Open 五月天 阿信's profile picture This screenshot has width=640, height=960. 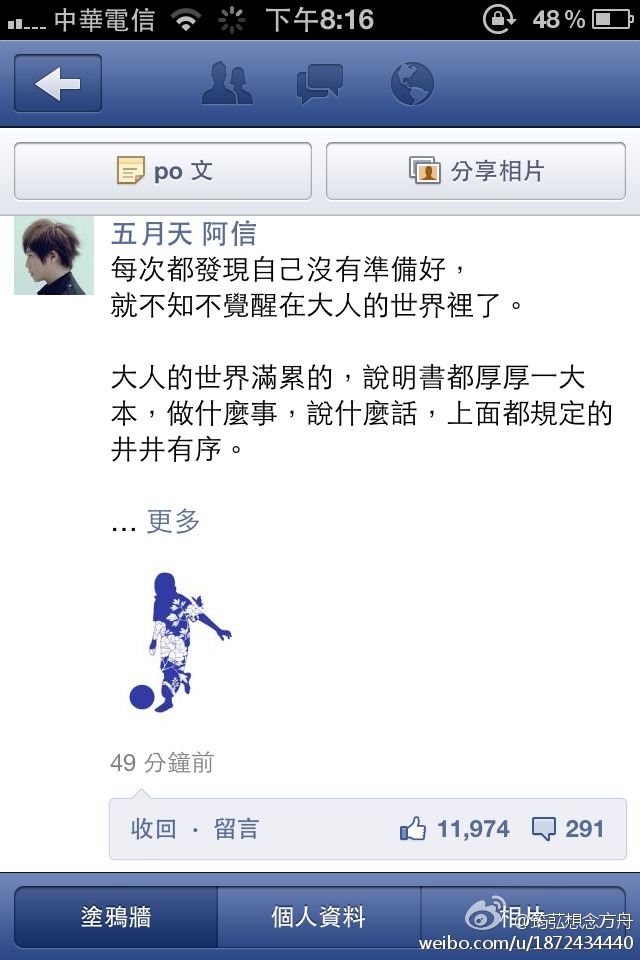(54, 255)
